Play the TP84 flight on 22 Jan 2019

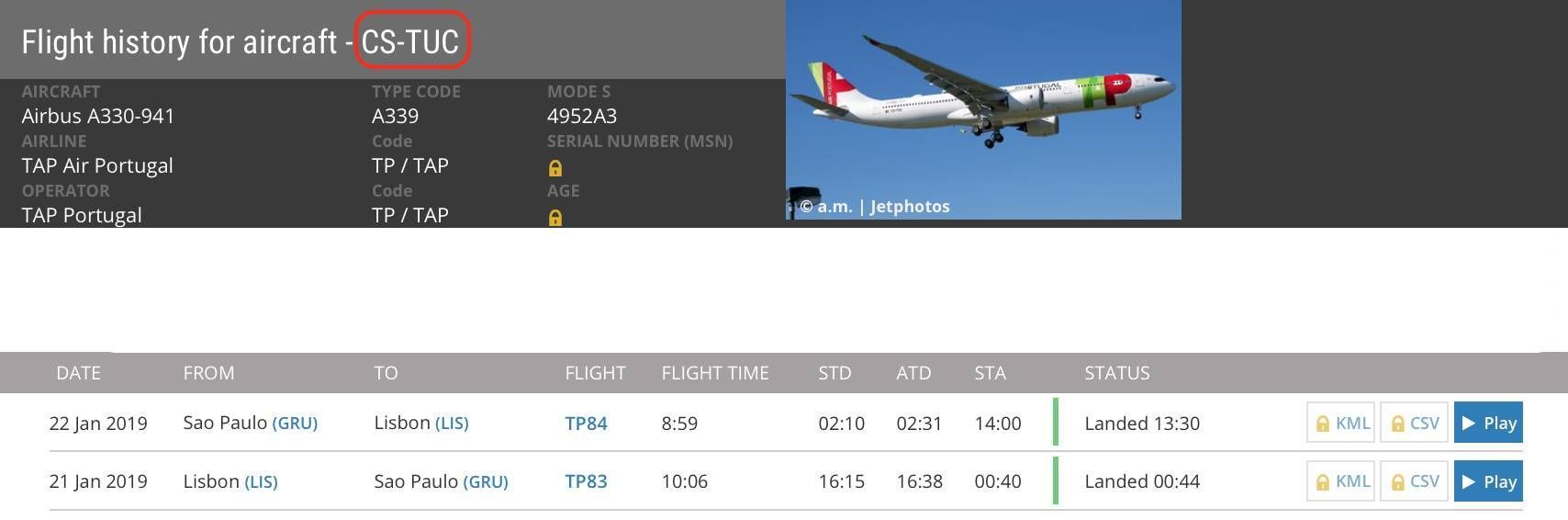pyautogui.click(x=1488, y=424)
